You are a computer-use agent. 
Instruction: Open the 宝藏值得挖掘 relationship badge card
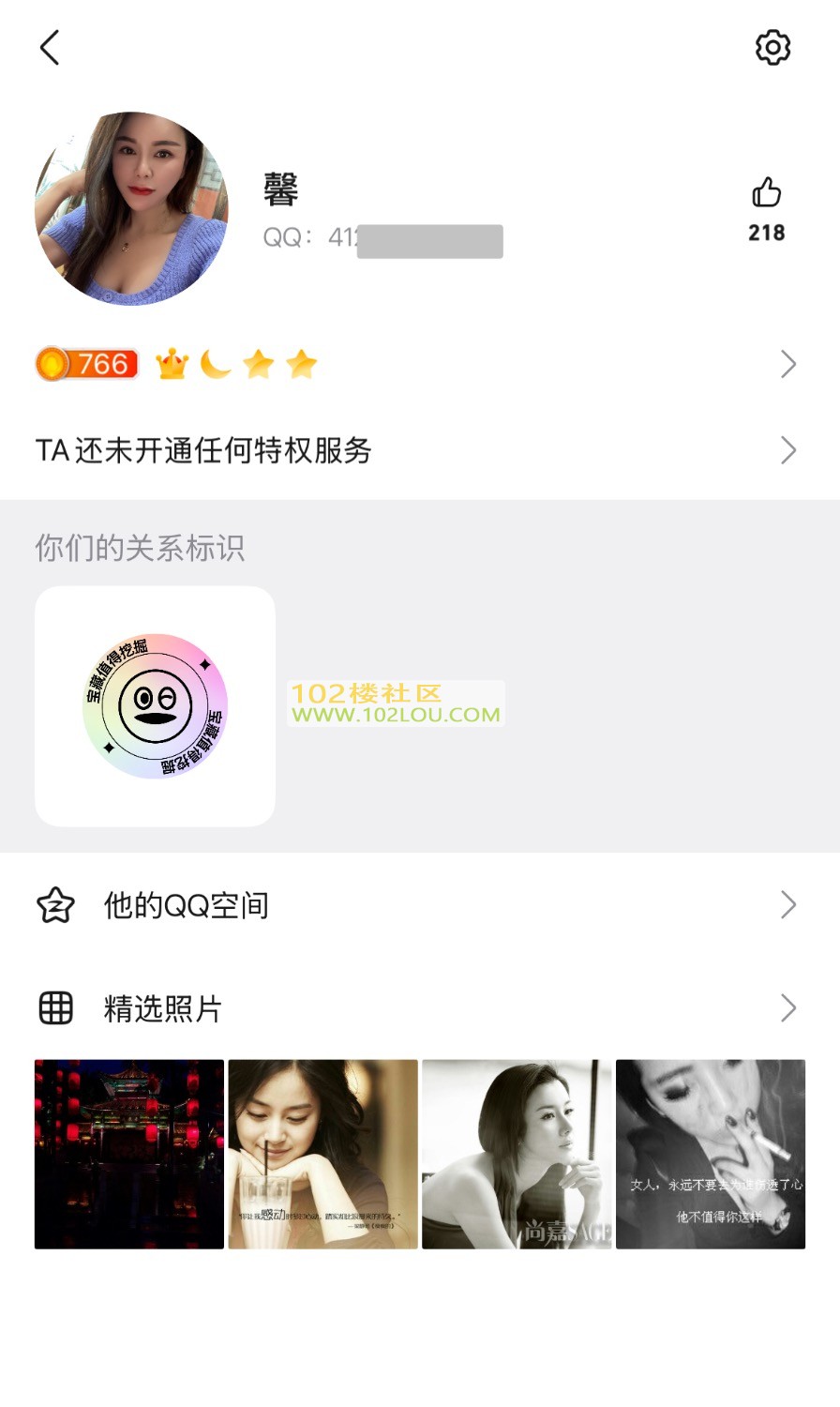point(155,706)
